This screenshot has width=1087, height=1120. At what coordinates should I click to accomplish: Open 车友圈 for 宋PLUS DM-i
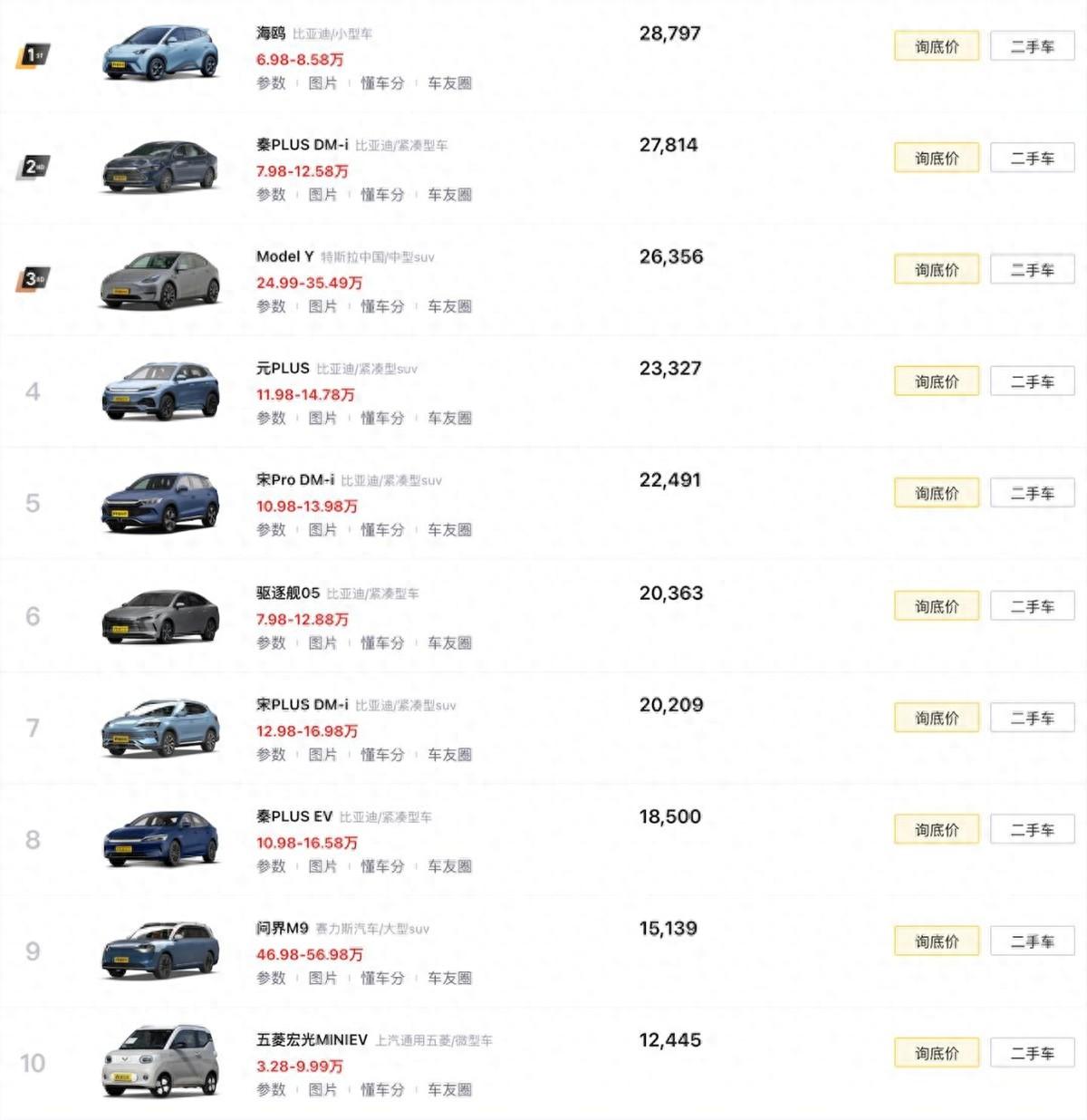[449, 754]
